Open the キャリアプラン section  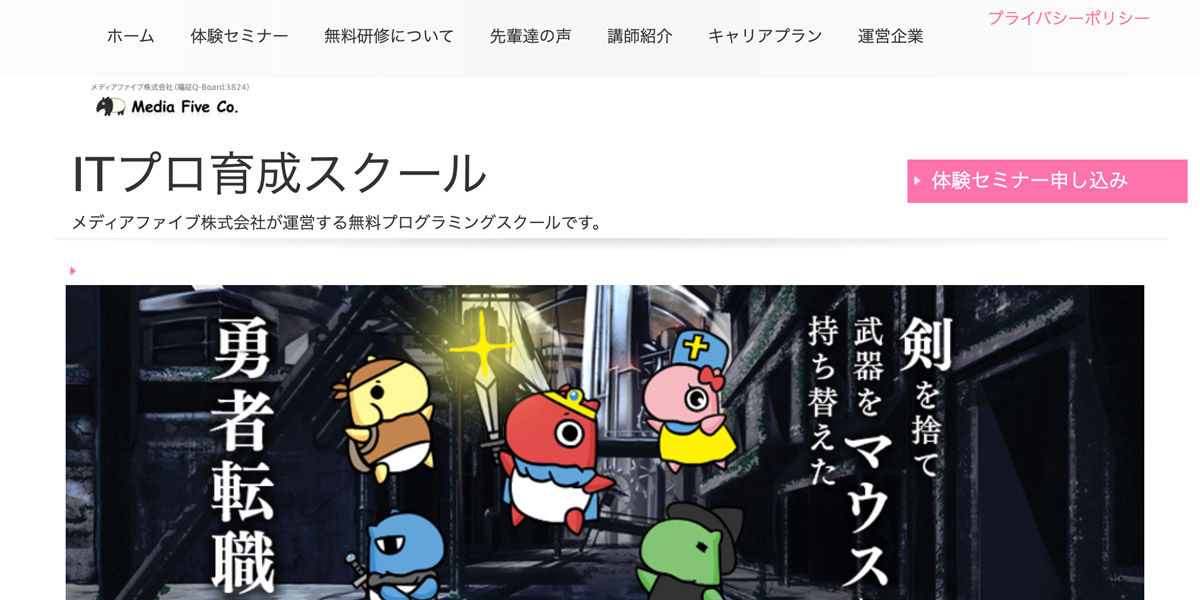[x=765, y=36]
